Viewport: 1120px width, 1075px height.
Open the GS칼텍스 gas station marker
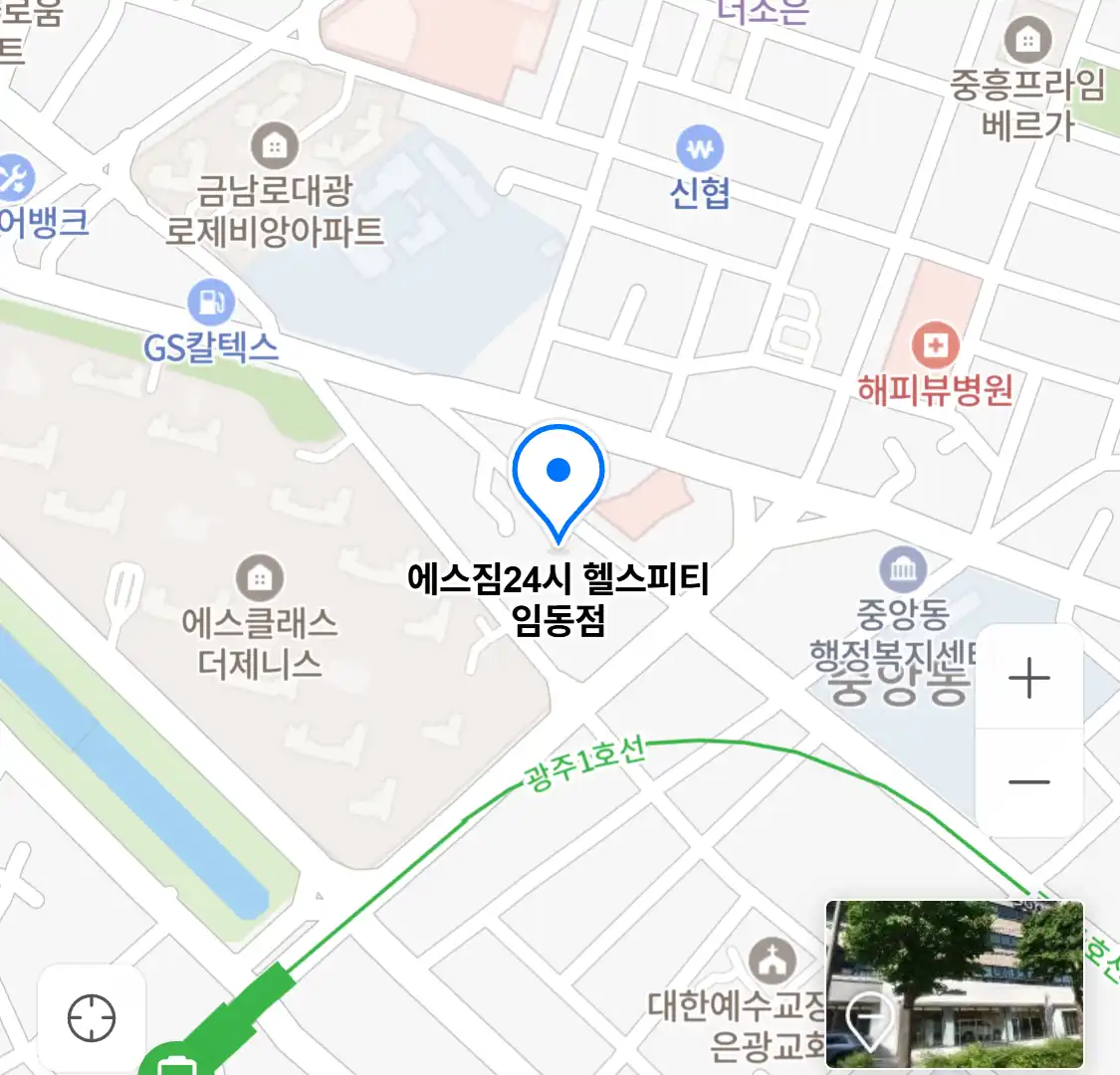pyautogui.click(x=211, y=303)
